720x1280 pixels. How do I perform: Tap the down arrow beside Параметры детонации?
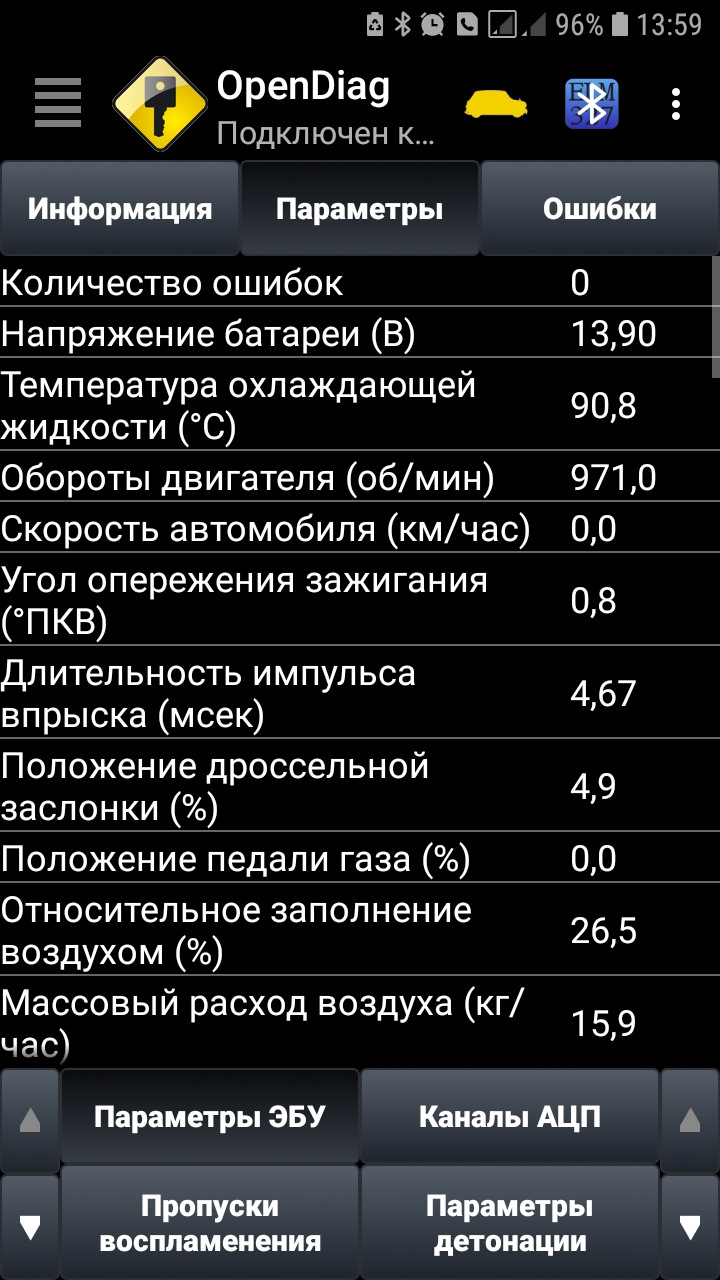click(x=690, y=1226)
